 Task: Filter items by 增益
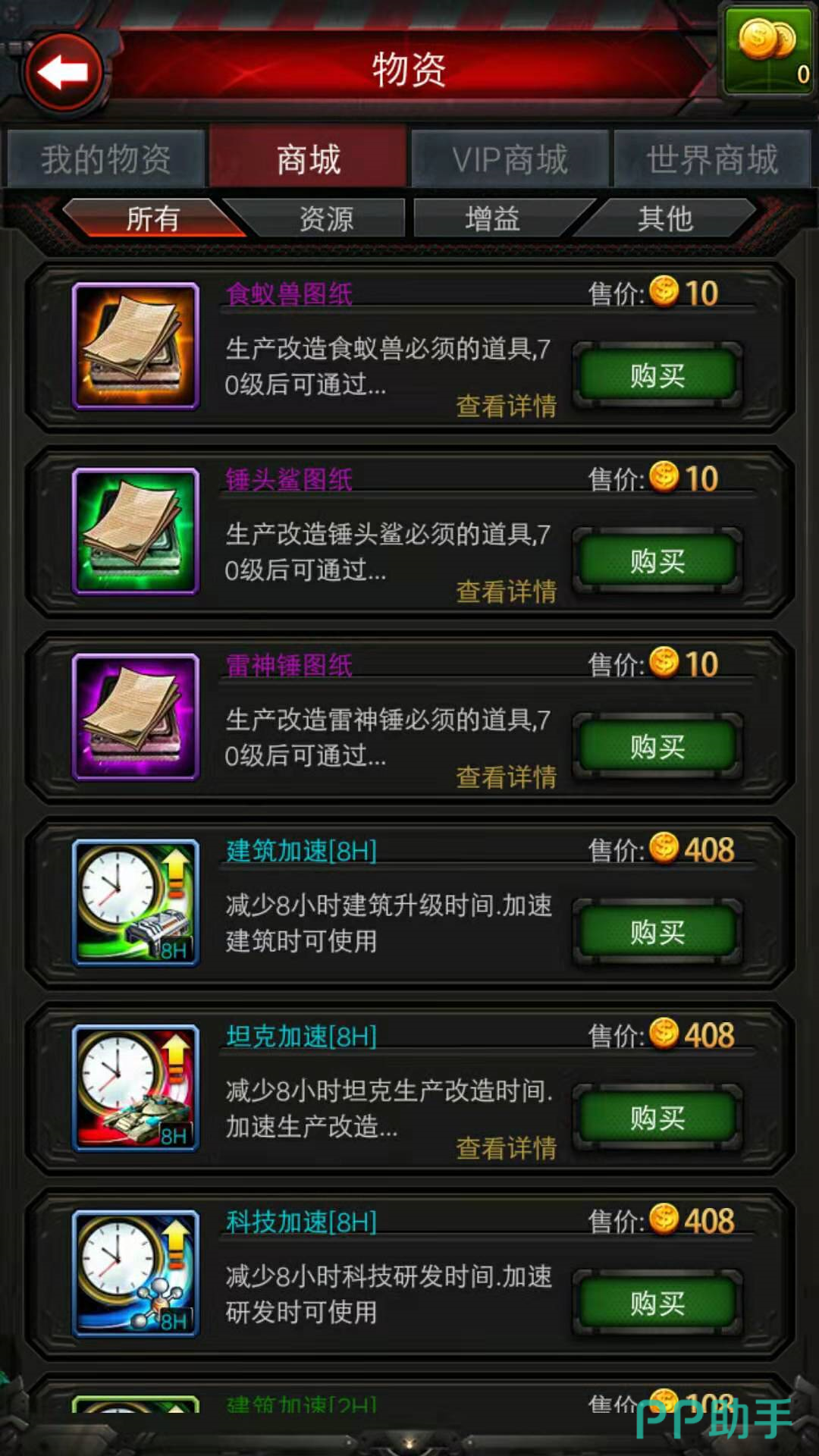coord(493,219)
